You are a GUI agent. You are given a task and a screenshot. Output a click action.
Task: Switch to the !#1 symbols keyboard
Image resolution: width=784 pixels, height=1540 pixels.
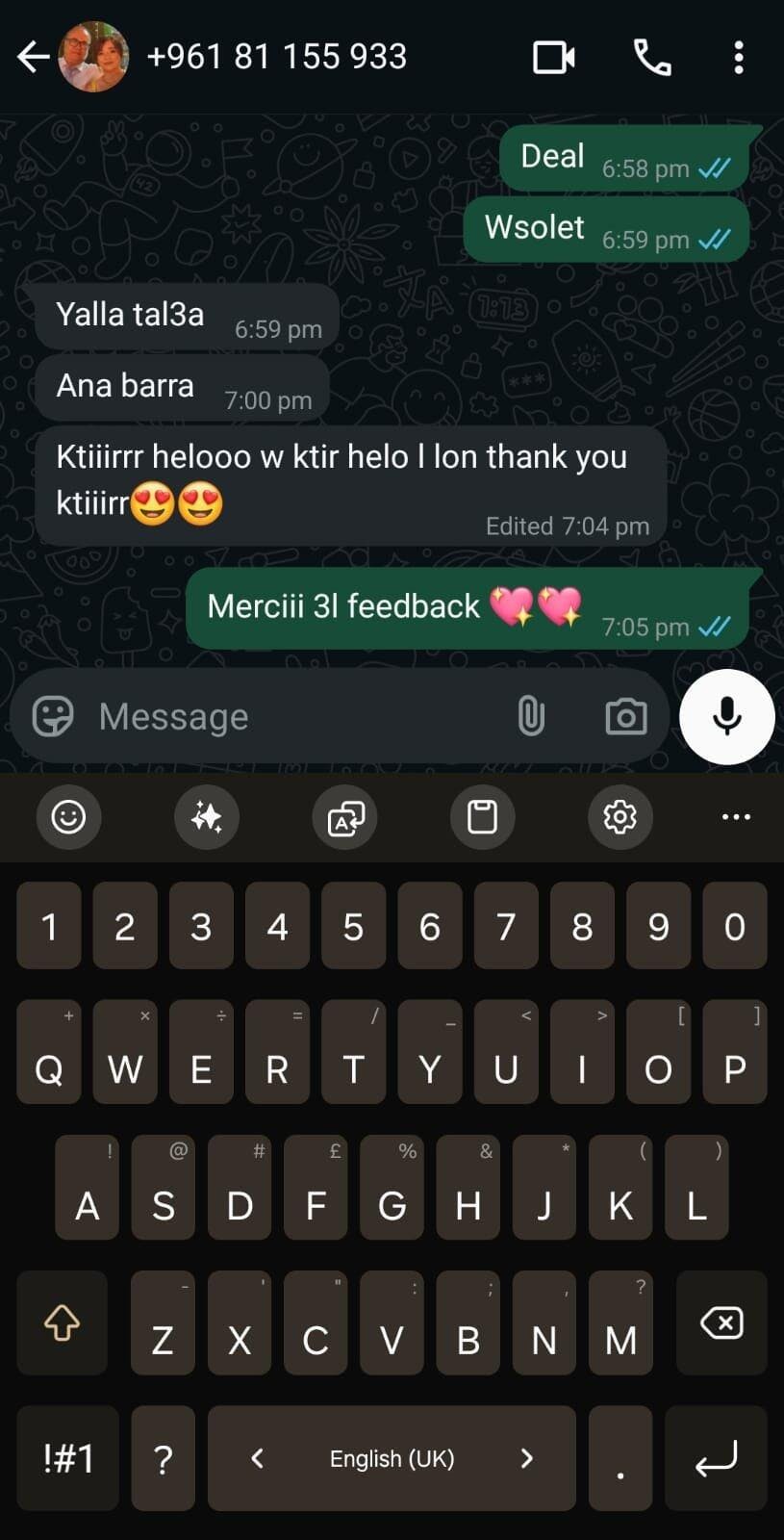click(x=68, y=1458)
